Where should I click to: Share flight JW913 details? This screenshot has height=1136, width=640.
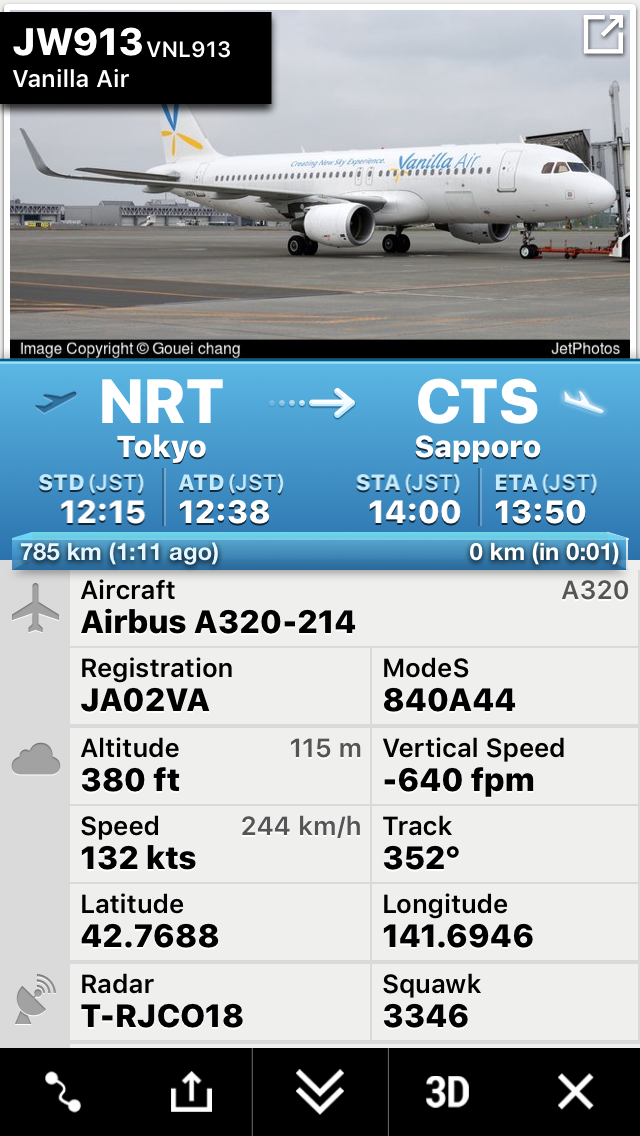pos(191,1092)
